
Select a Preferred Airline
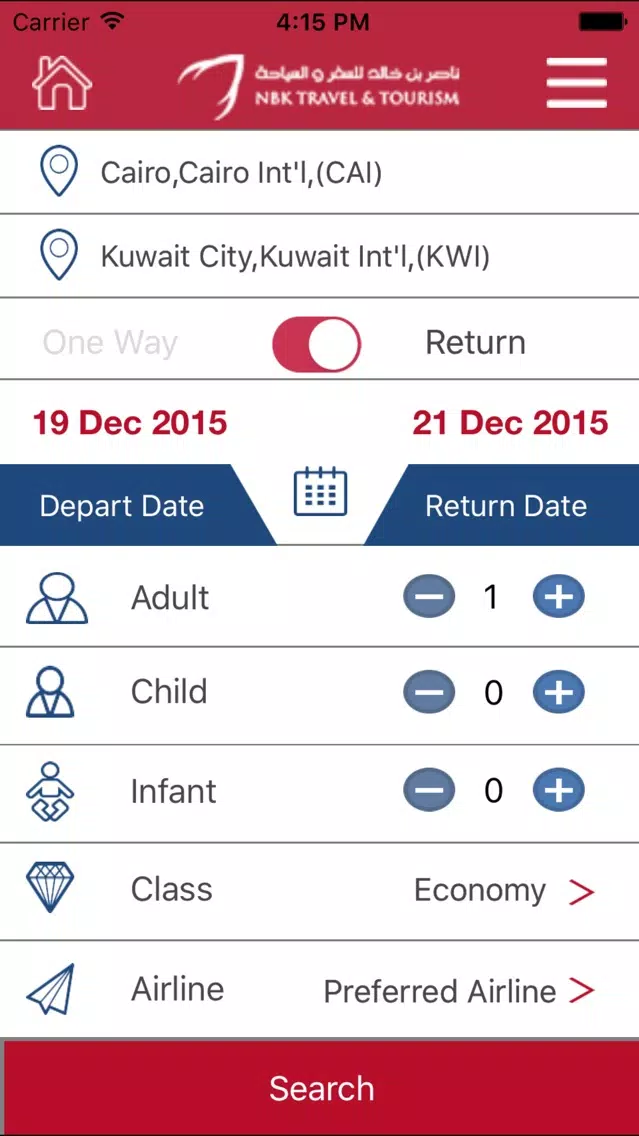(x=320, y=990)
